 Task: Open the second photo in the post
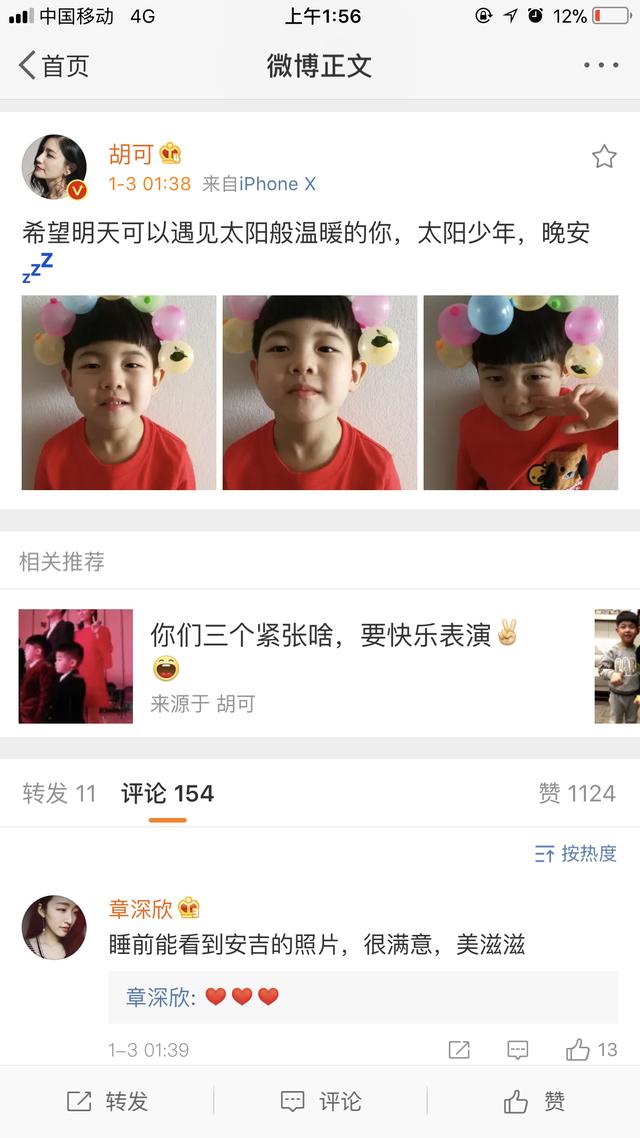click(x=320, y=392)
